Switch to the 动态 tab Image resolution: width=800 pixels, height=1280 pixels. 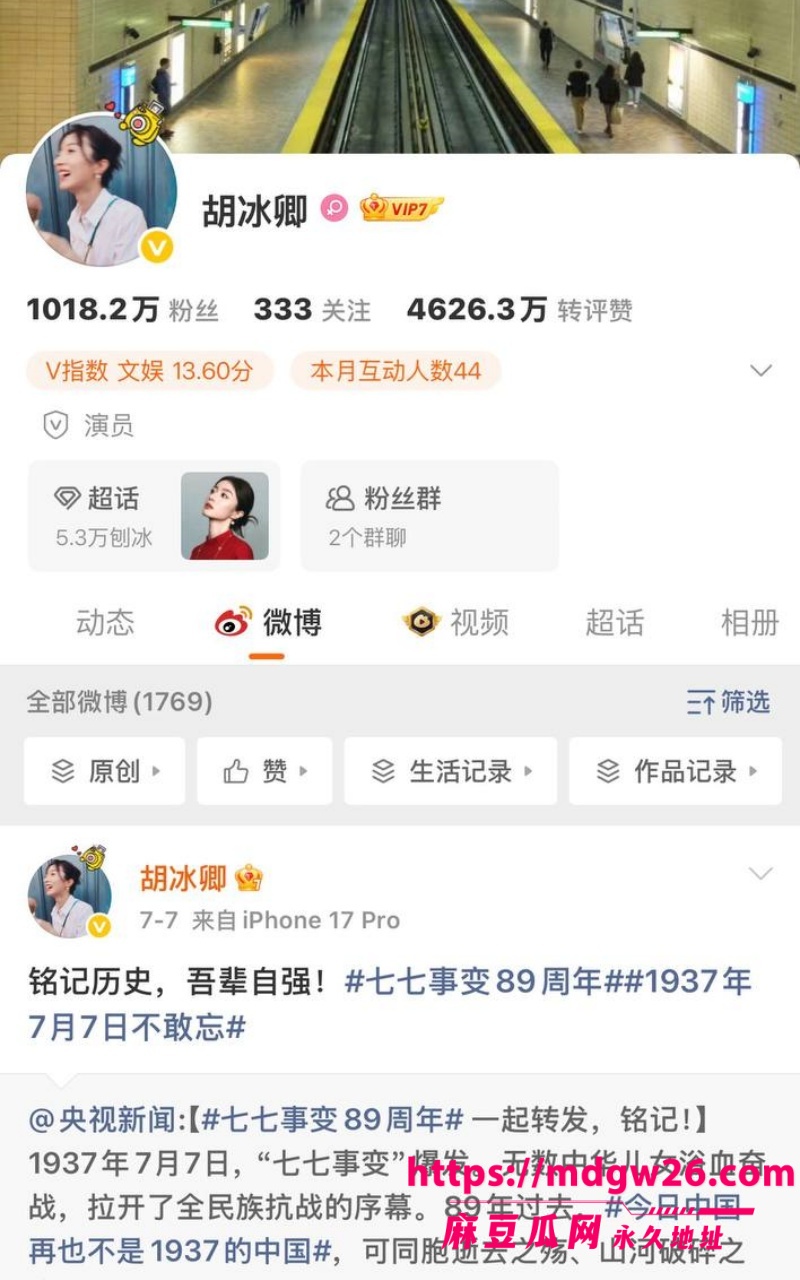(105, 623)
